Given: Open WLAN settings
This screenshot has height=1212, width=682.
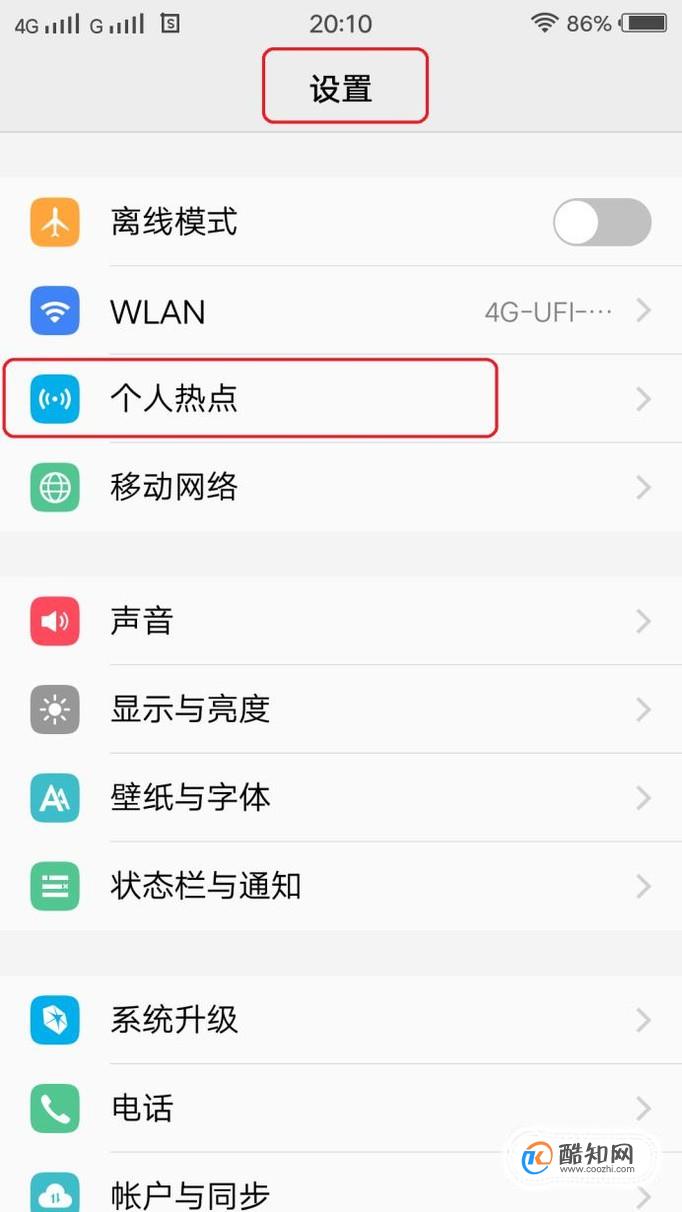Looking at the screenshot, I should coord(340,311).
